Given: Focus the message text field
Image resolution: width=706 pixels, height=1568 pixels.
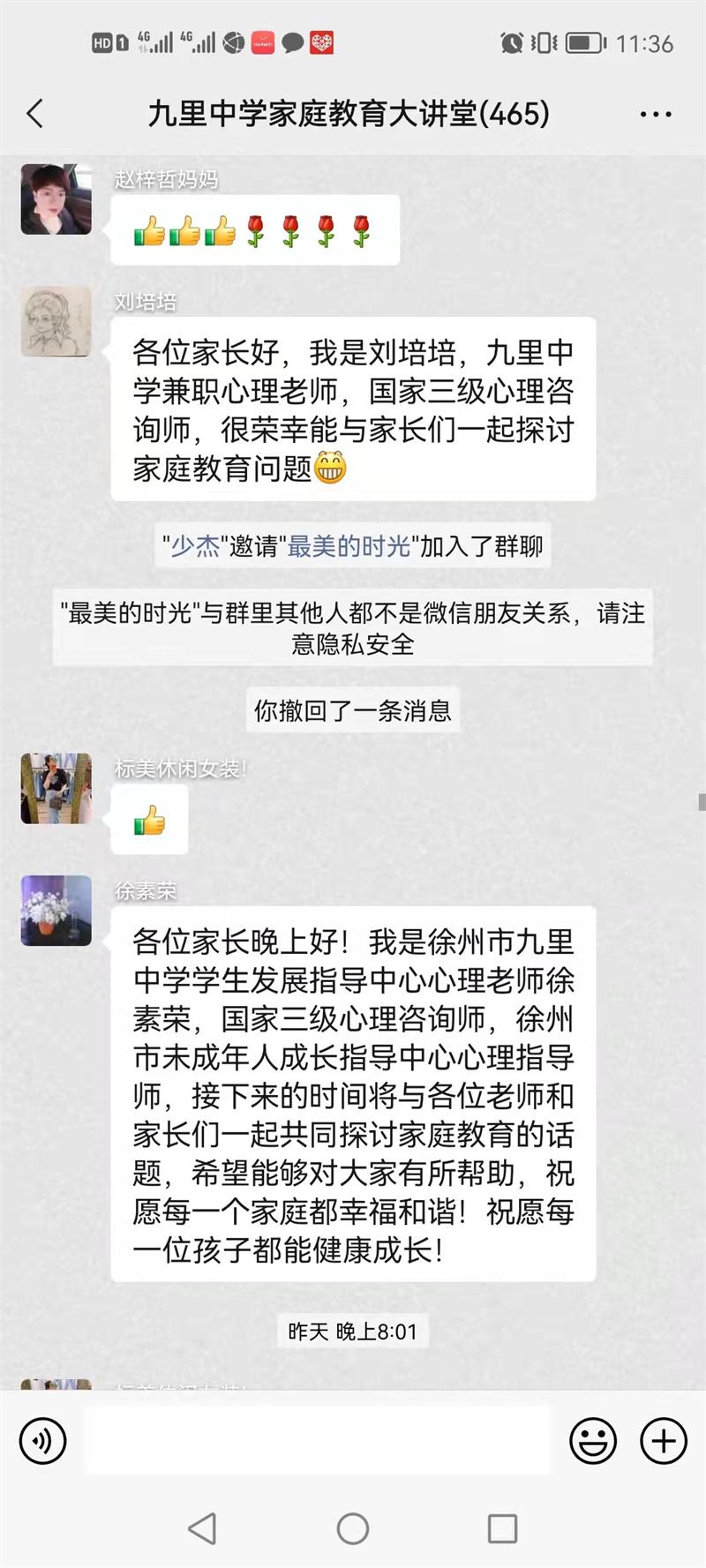Looking at the screenshot, I should [318, 1441].
